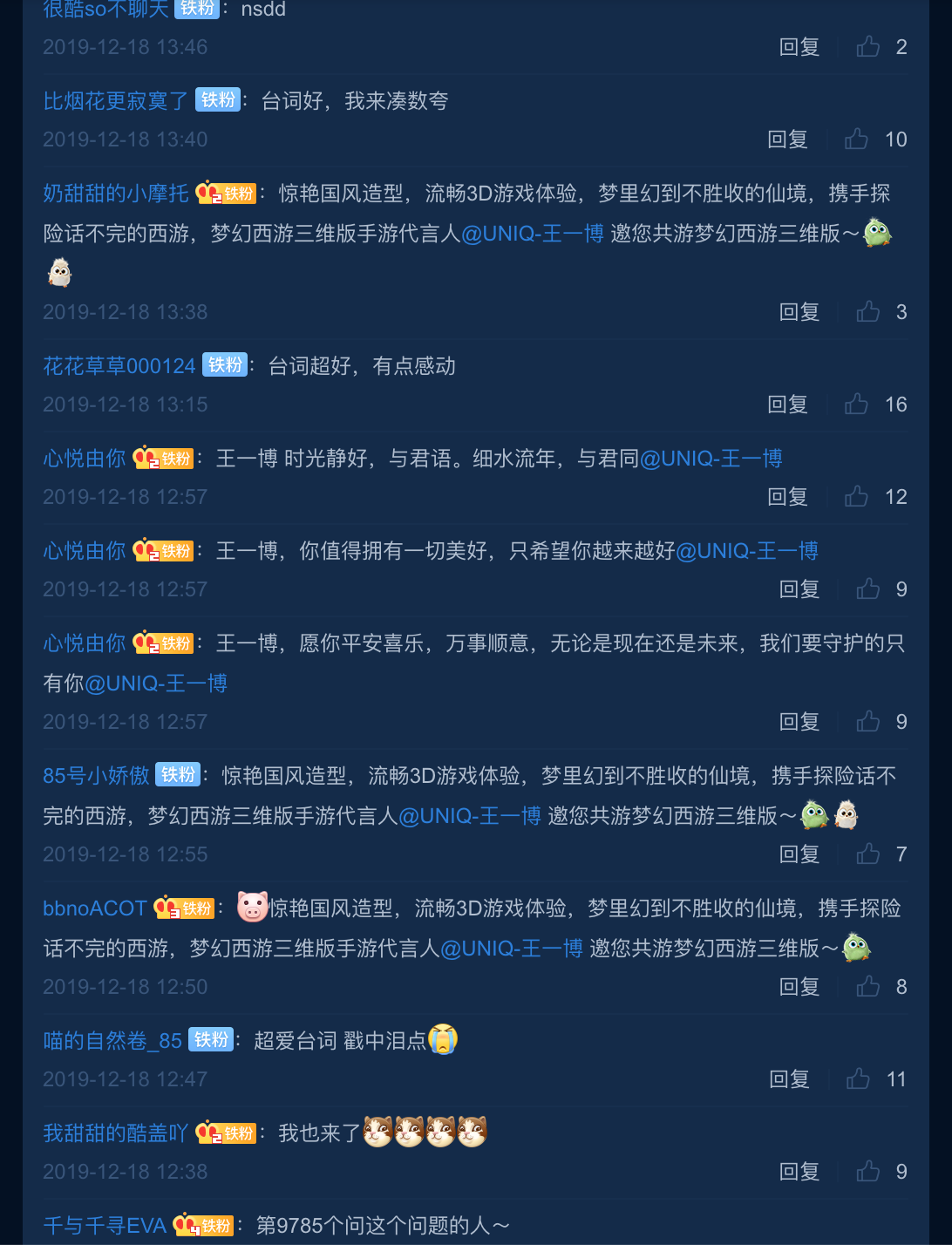Reply to 喵的自然卷_85's comment
952x1245 pixels.
tap(789, 1079)
